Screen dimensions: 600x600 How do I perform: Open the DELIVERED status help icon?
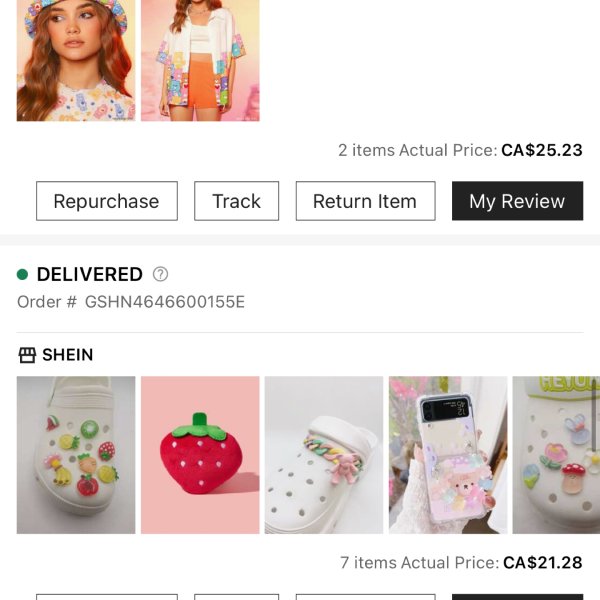pos(160,274)
